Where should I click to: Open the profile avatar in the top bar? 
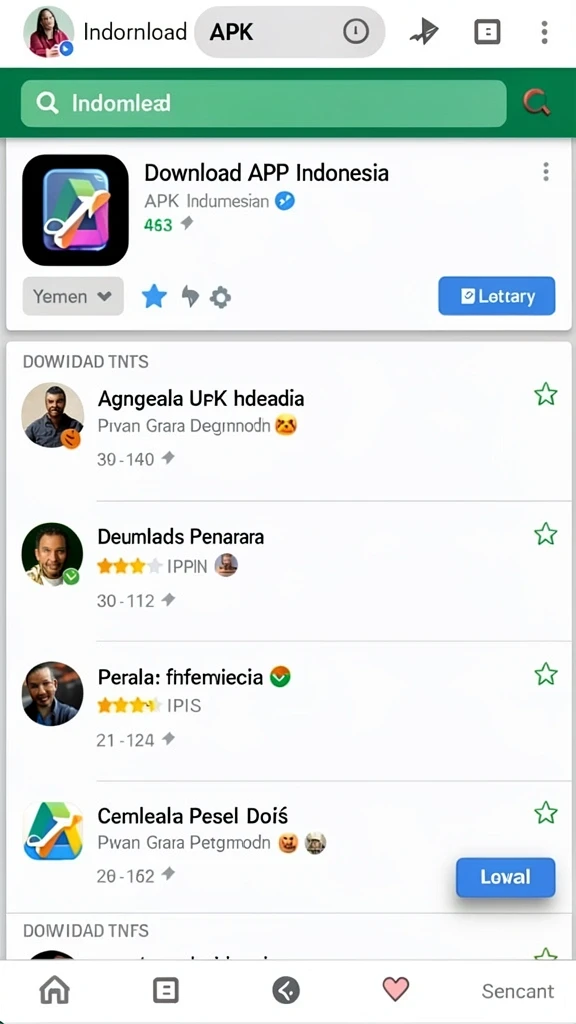click(x=48, y=33)
